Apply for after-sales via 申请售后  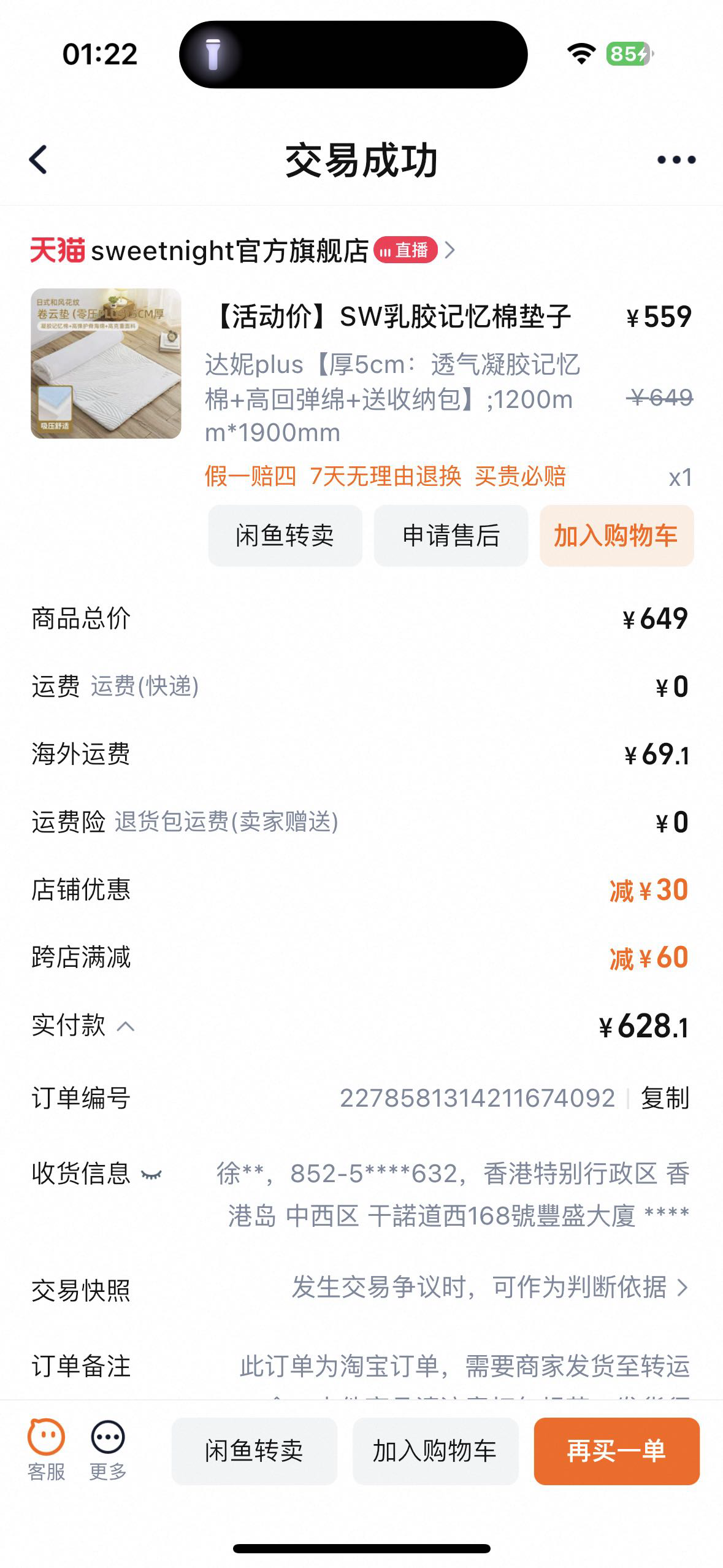coord(451,536)
